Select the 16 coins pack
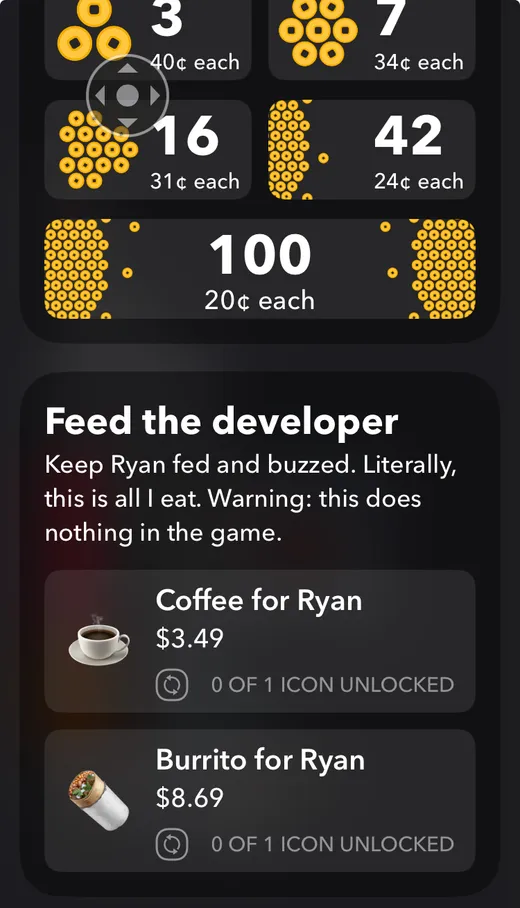520x908 pixels. point(148,150)
